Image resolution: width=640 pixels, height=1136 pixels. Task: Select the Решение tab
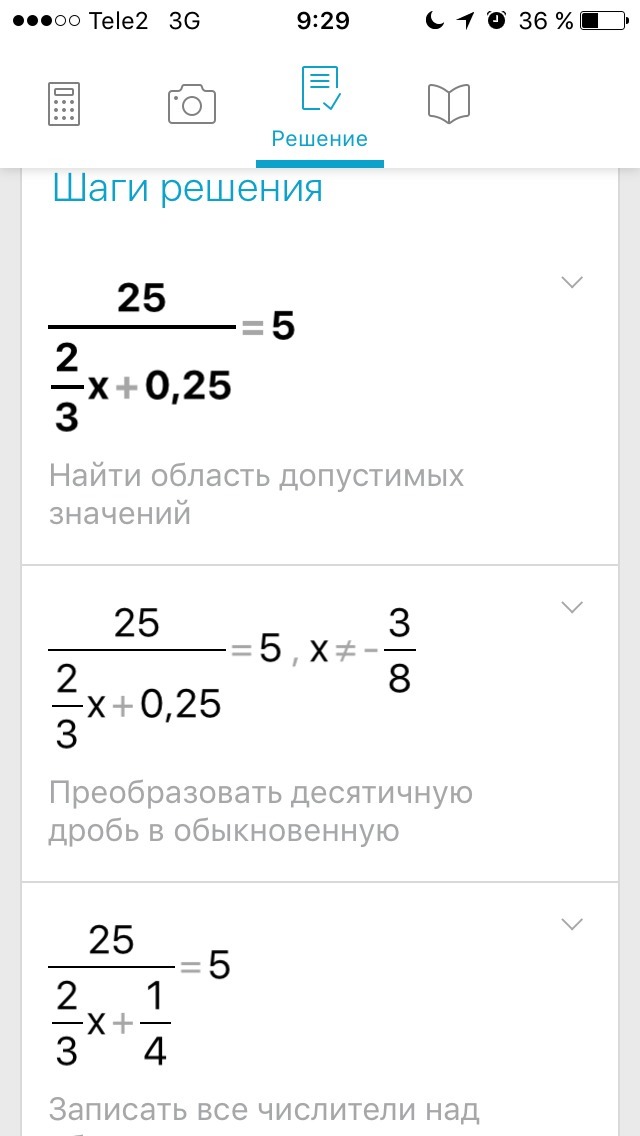(x=320, y=107)
